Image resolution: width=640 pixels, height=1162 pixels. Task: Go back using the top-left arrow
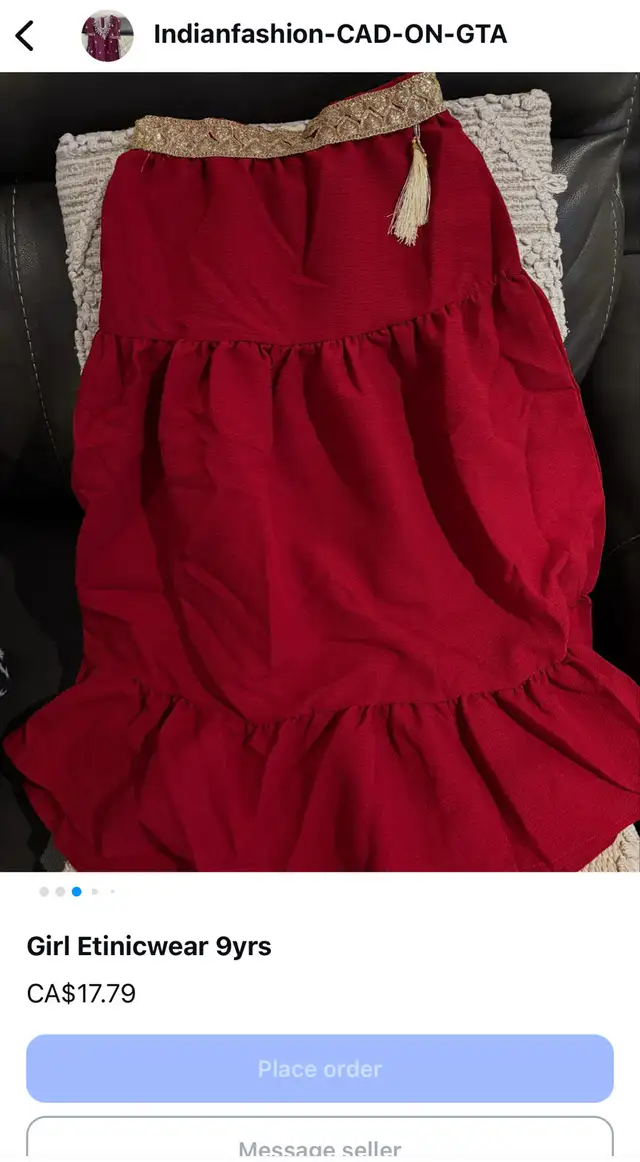25,35
